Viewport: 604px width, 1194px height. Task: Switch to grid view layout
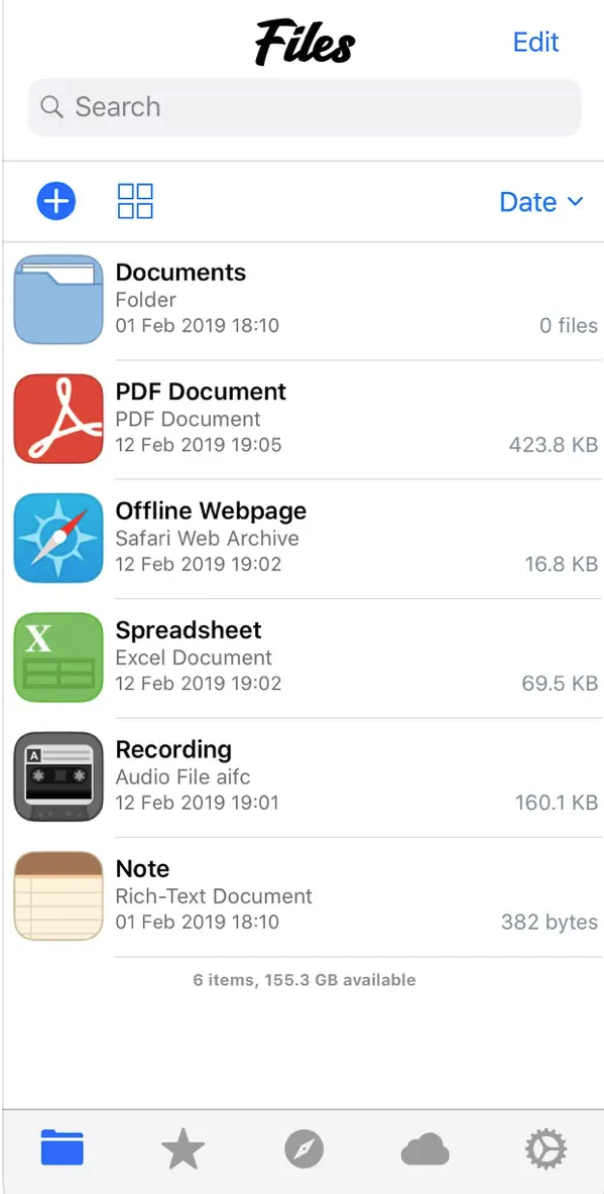tap(135, 201)
